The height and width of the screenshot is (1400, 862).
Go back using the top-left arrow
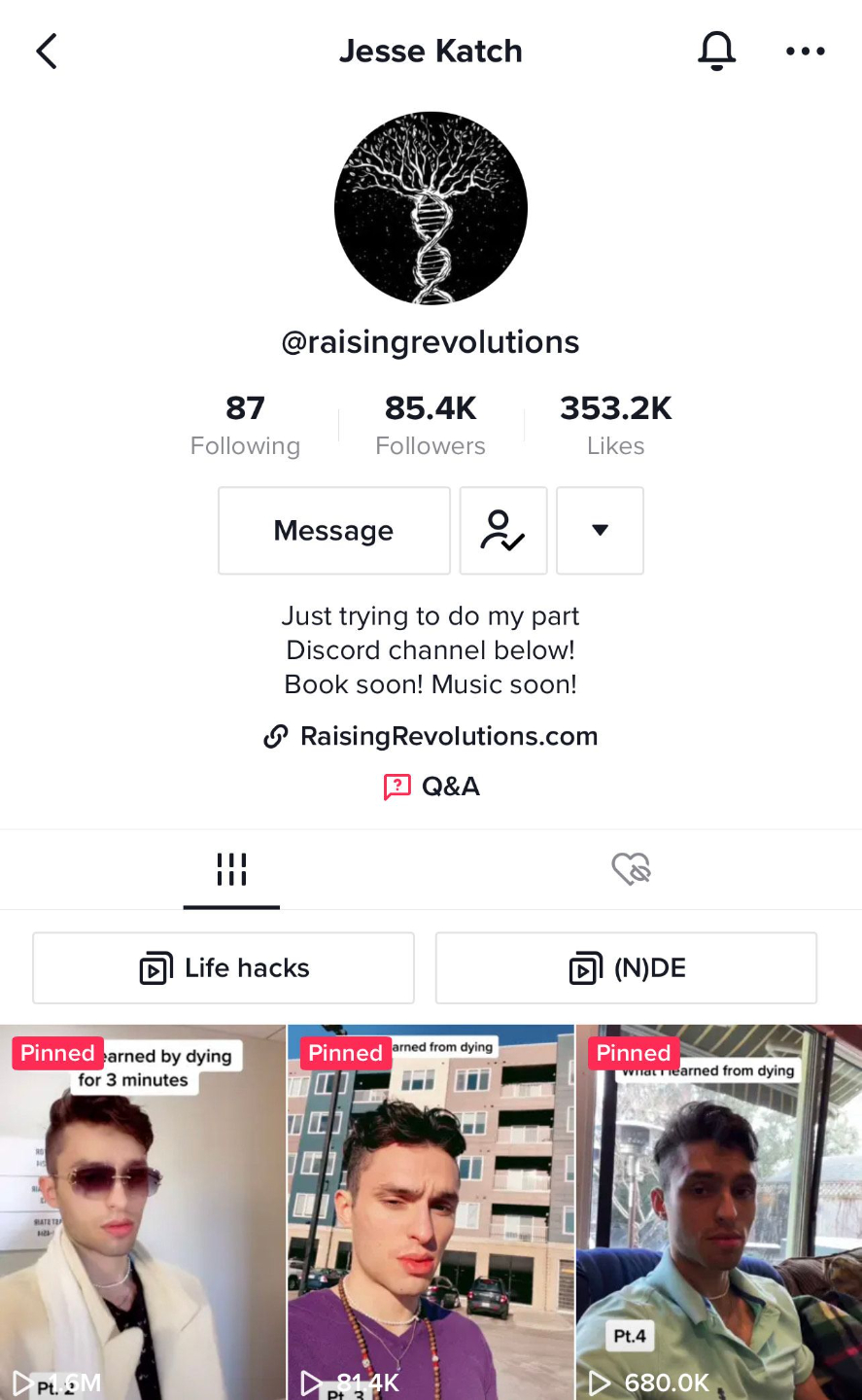pos(47,52)
